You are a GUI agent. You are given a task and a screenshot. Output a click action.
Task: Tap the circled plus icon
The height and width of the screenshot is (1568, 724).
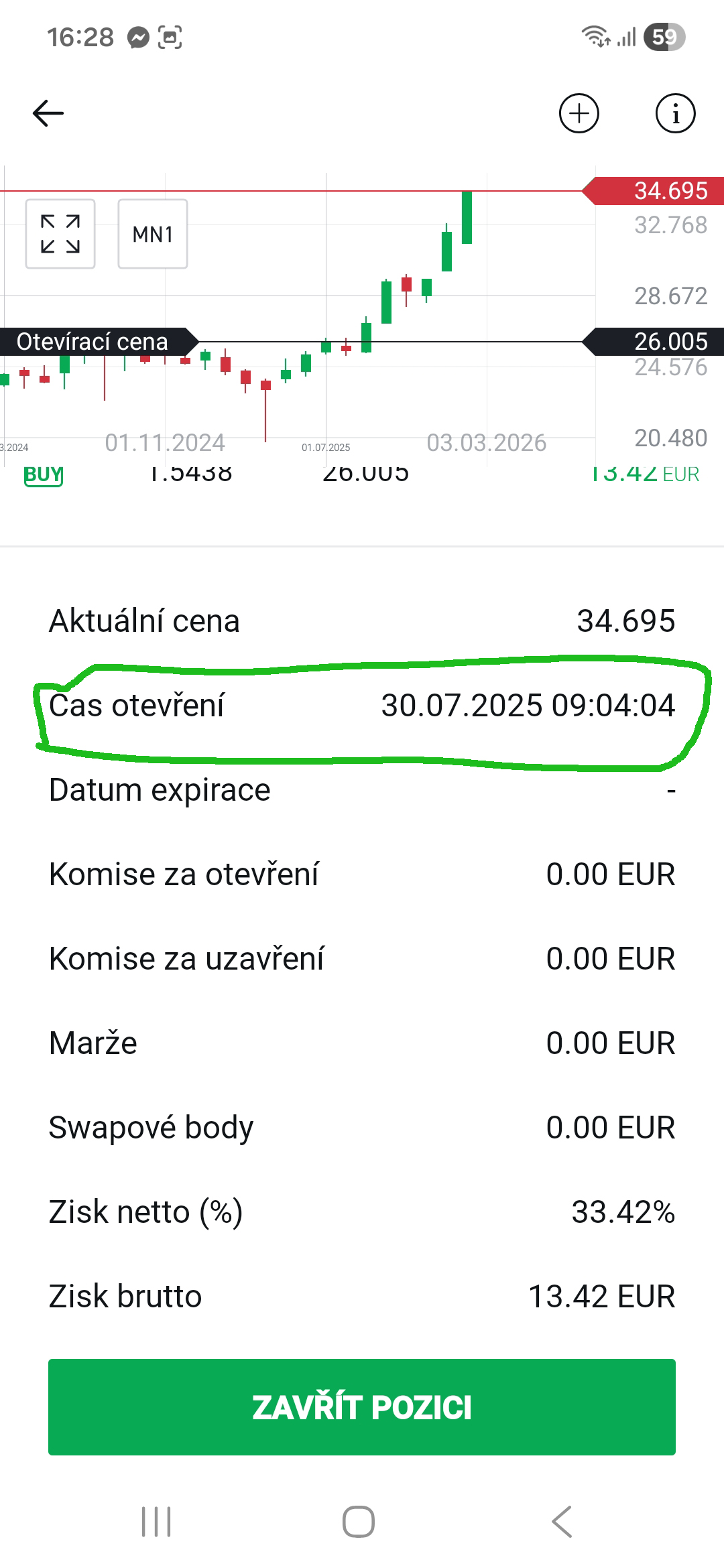point(579,113)
